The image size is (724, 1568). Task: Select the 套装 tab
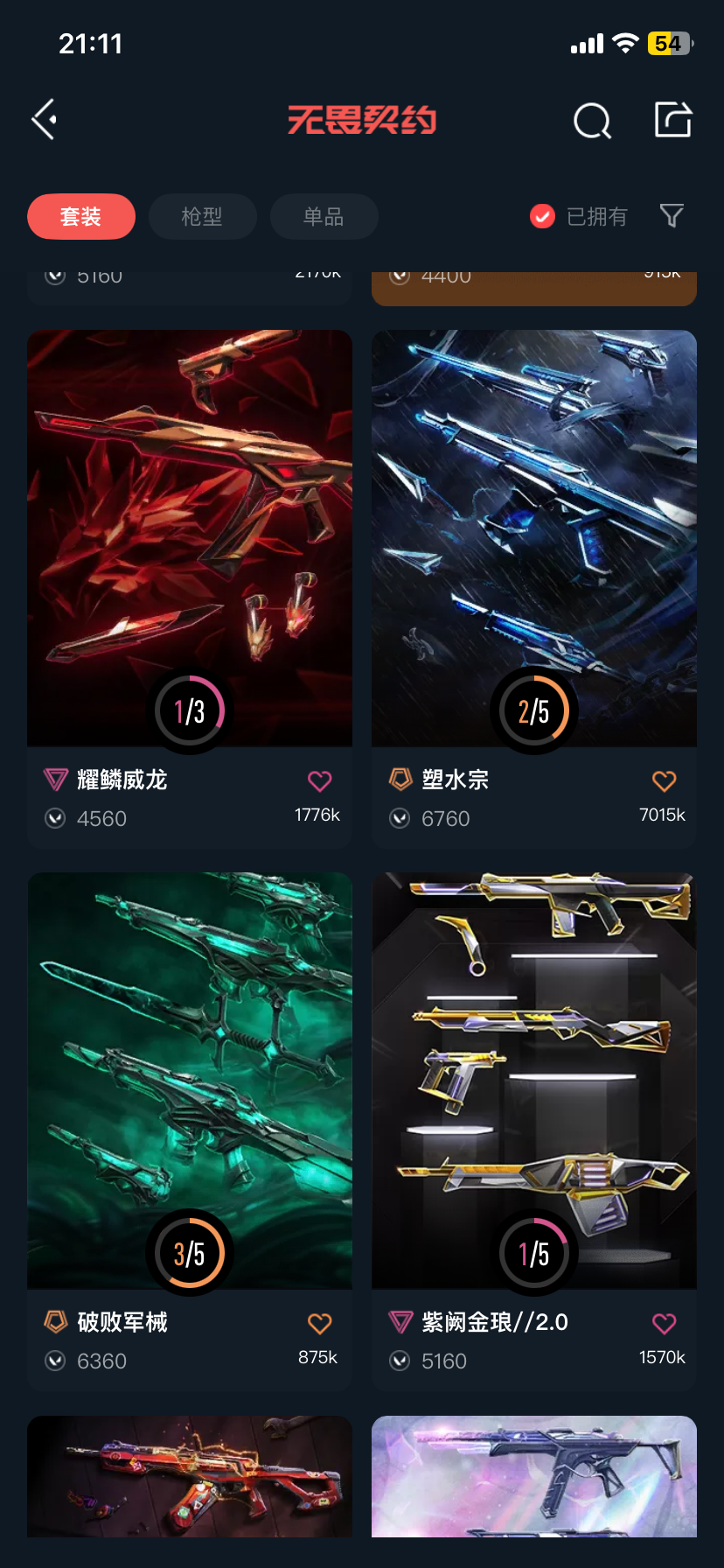click(x=81, y=216)
